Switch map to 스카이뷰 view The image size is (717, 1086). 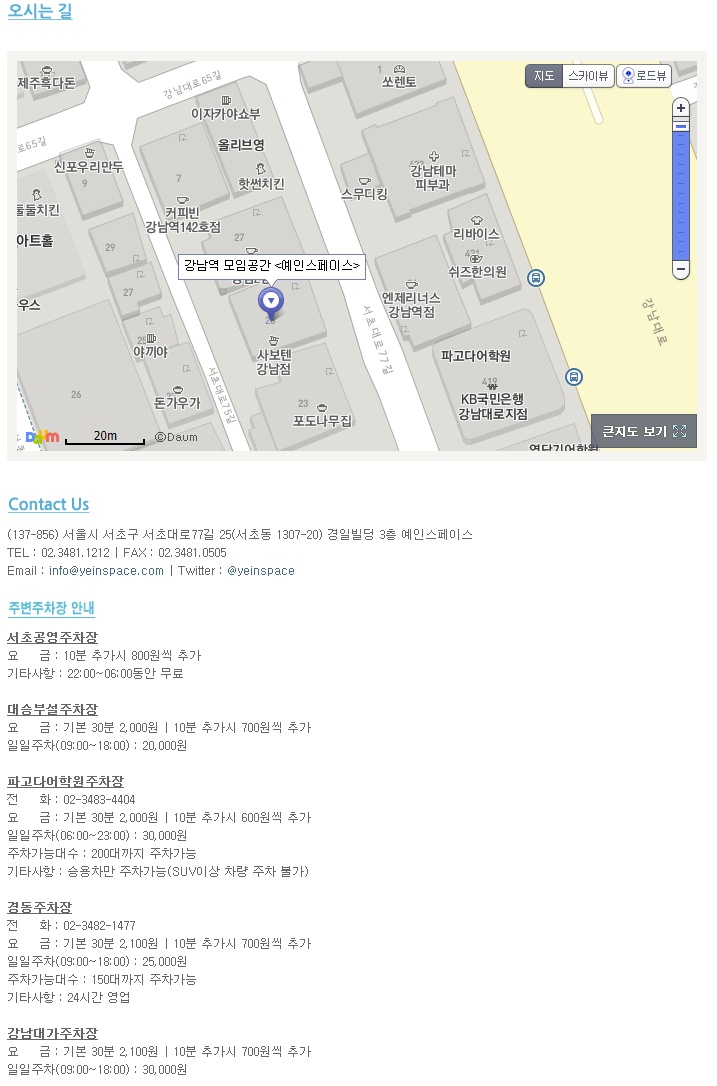click(588, 76)
